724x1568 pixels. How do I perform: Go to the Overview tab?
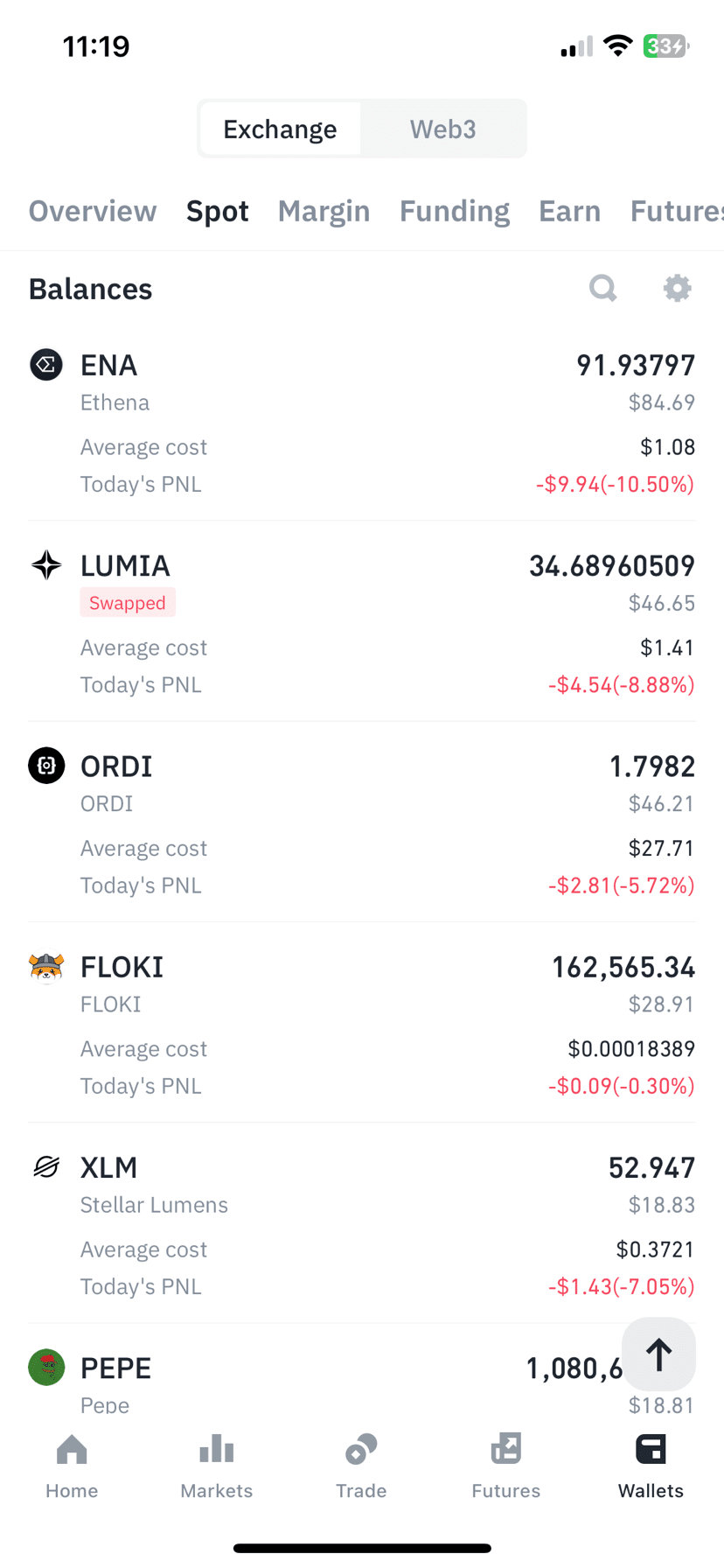[x=93, y=211]
